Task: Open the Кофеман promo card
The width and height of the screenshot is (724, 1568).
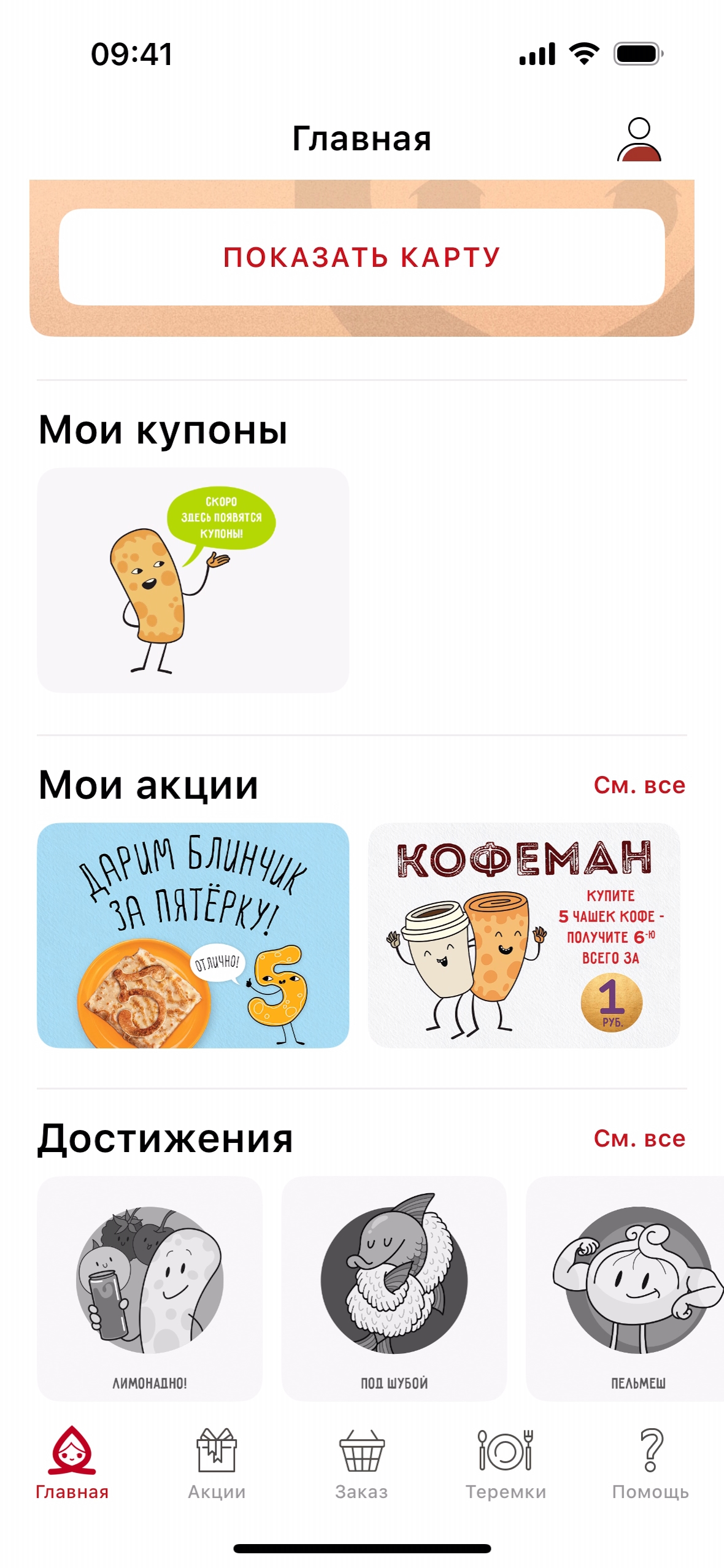Action: click(523, 935)
